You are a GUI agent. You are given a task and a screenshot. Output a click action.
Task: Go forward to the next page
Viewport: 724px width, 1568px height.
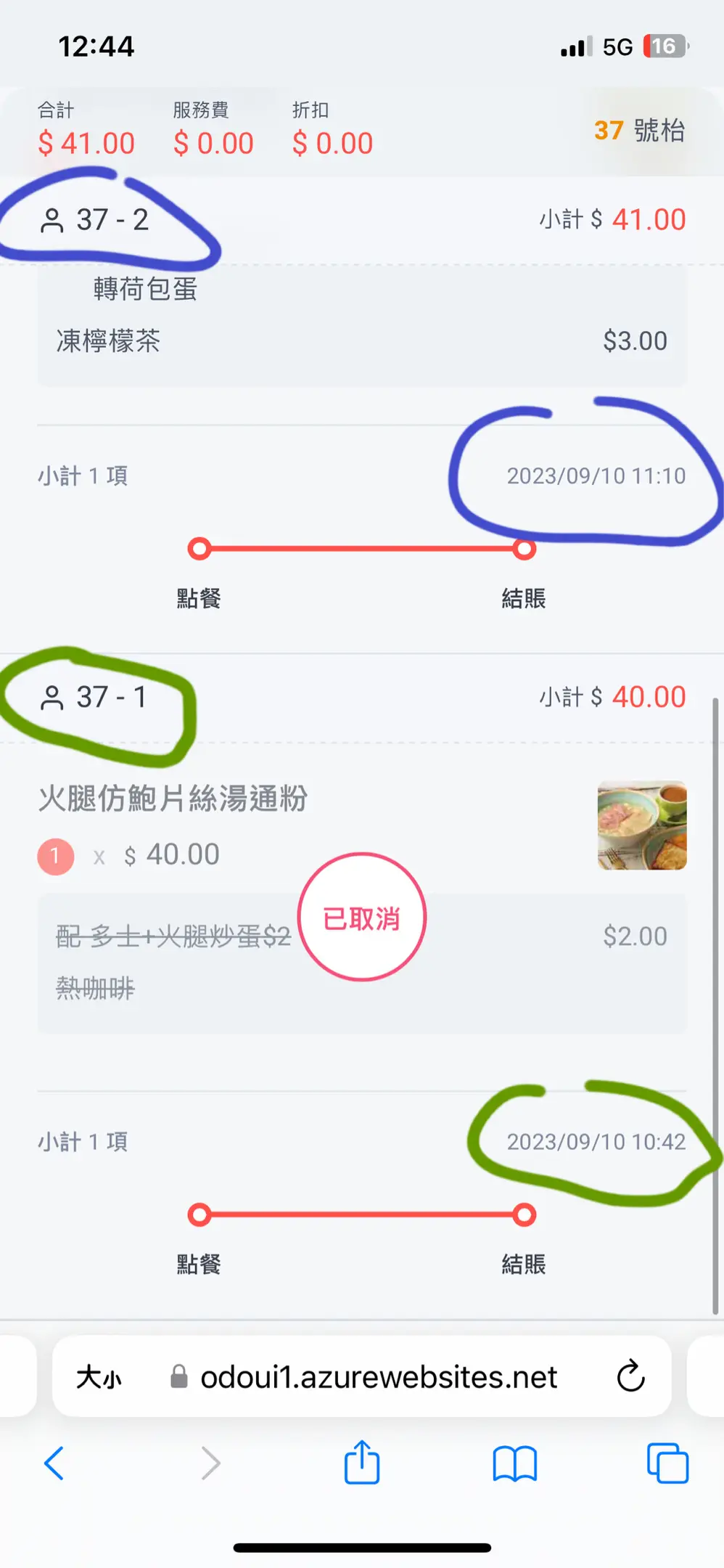pyautogui.click(x=210, y=1463)
